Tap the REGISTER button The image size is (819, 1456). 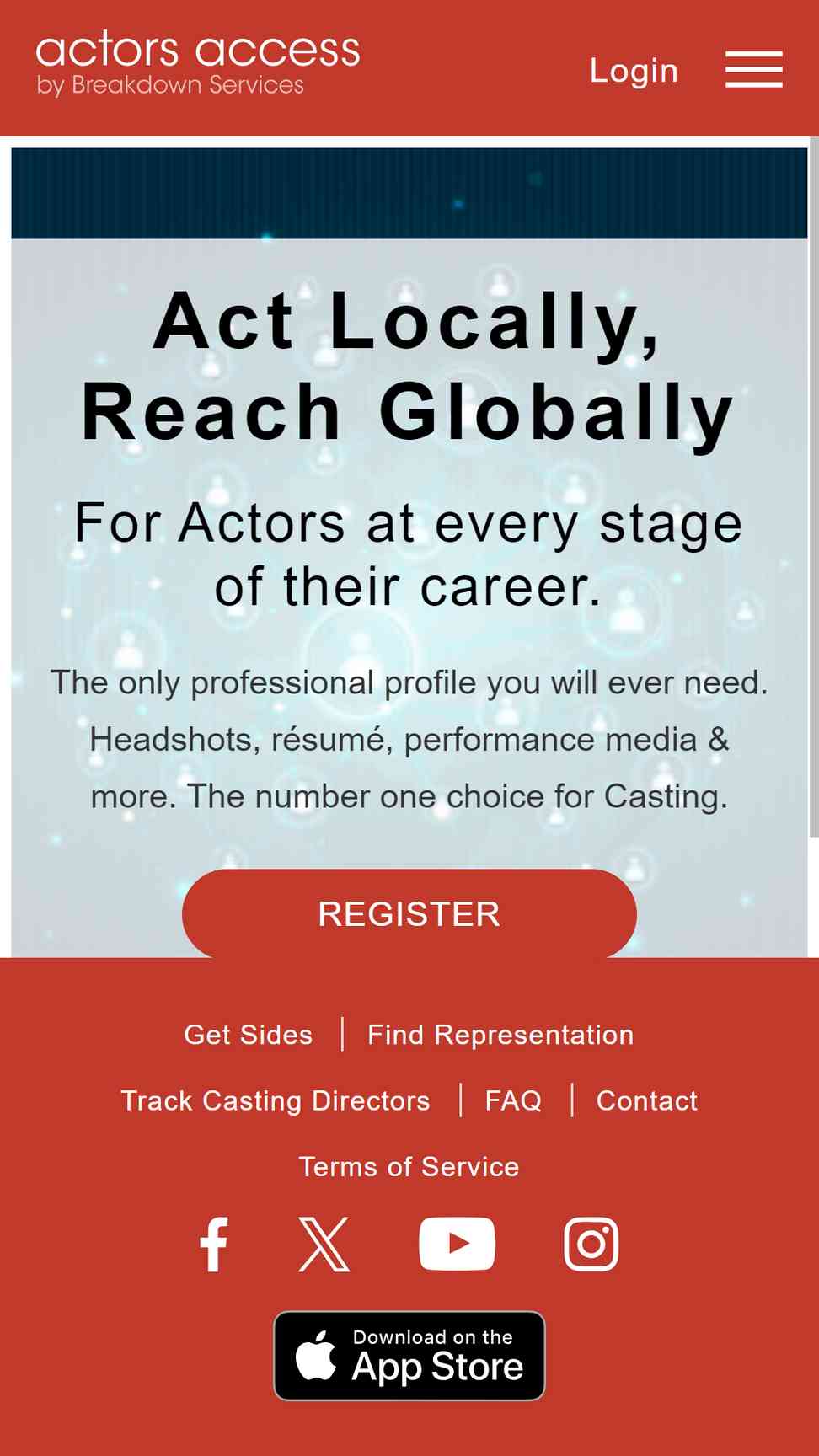click(409, 914)
